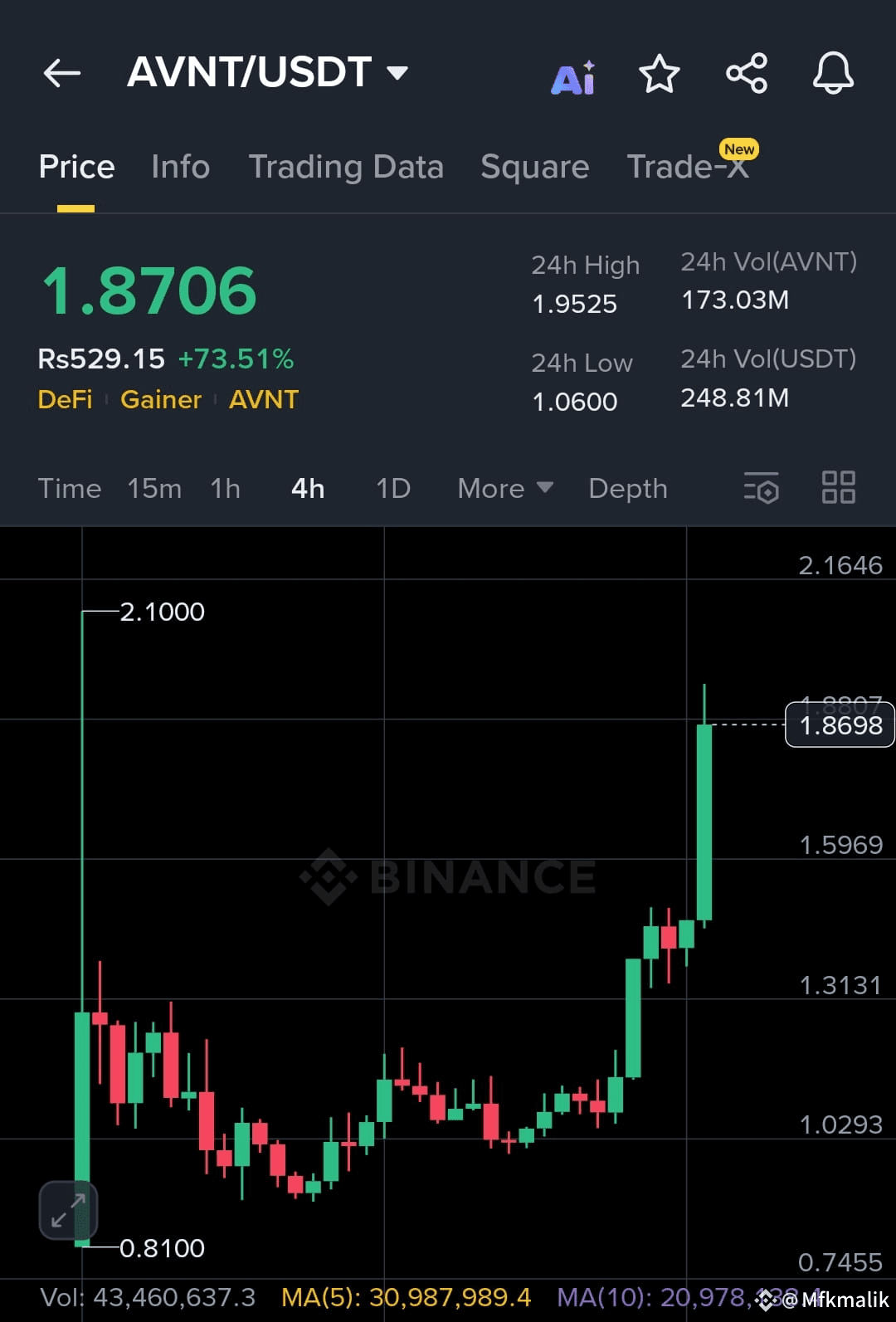Set a price alert with bell
The image size is (896, 1322).
pyautogui.click(x=833, y=73)
